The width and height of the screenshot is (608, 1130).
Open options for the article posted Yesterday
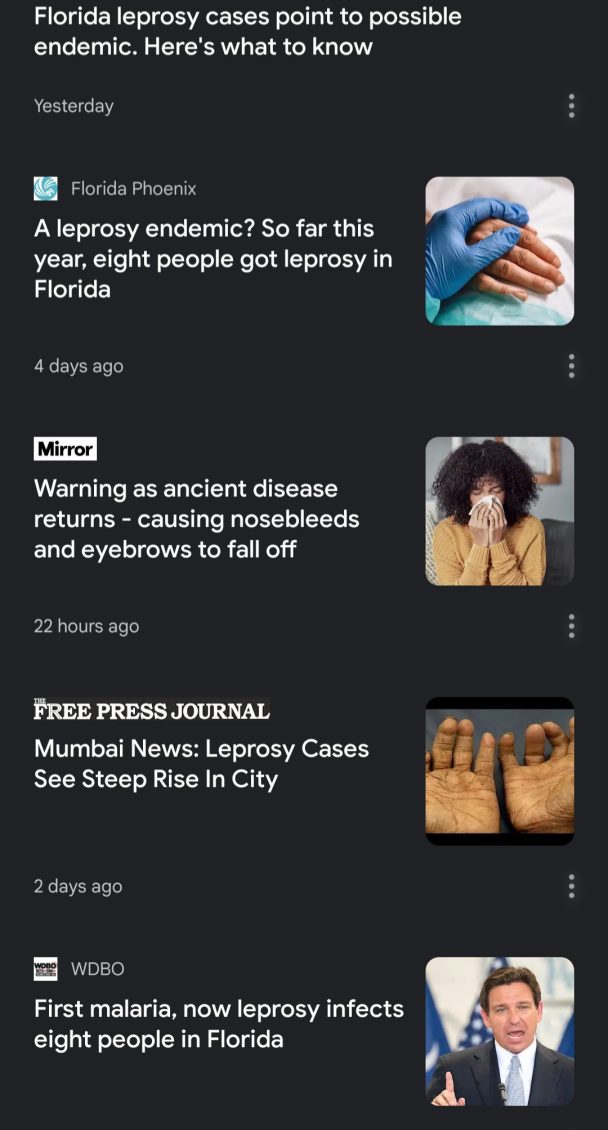coord(571,106)
